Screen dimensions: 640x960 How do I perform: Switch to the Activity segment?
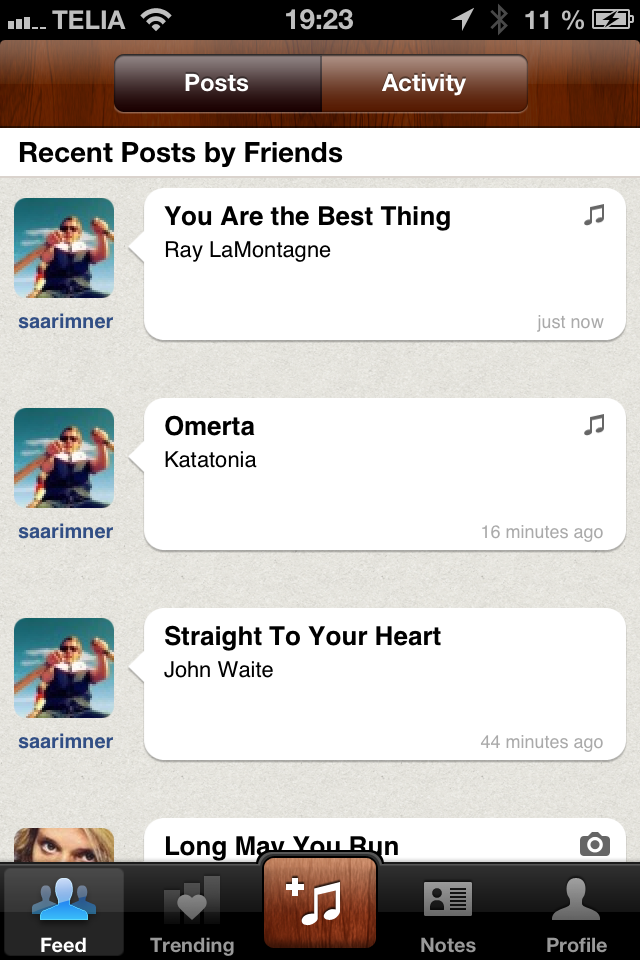coord(423,83)
